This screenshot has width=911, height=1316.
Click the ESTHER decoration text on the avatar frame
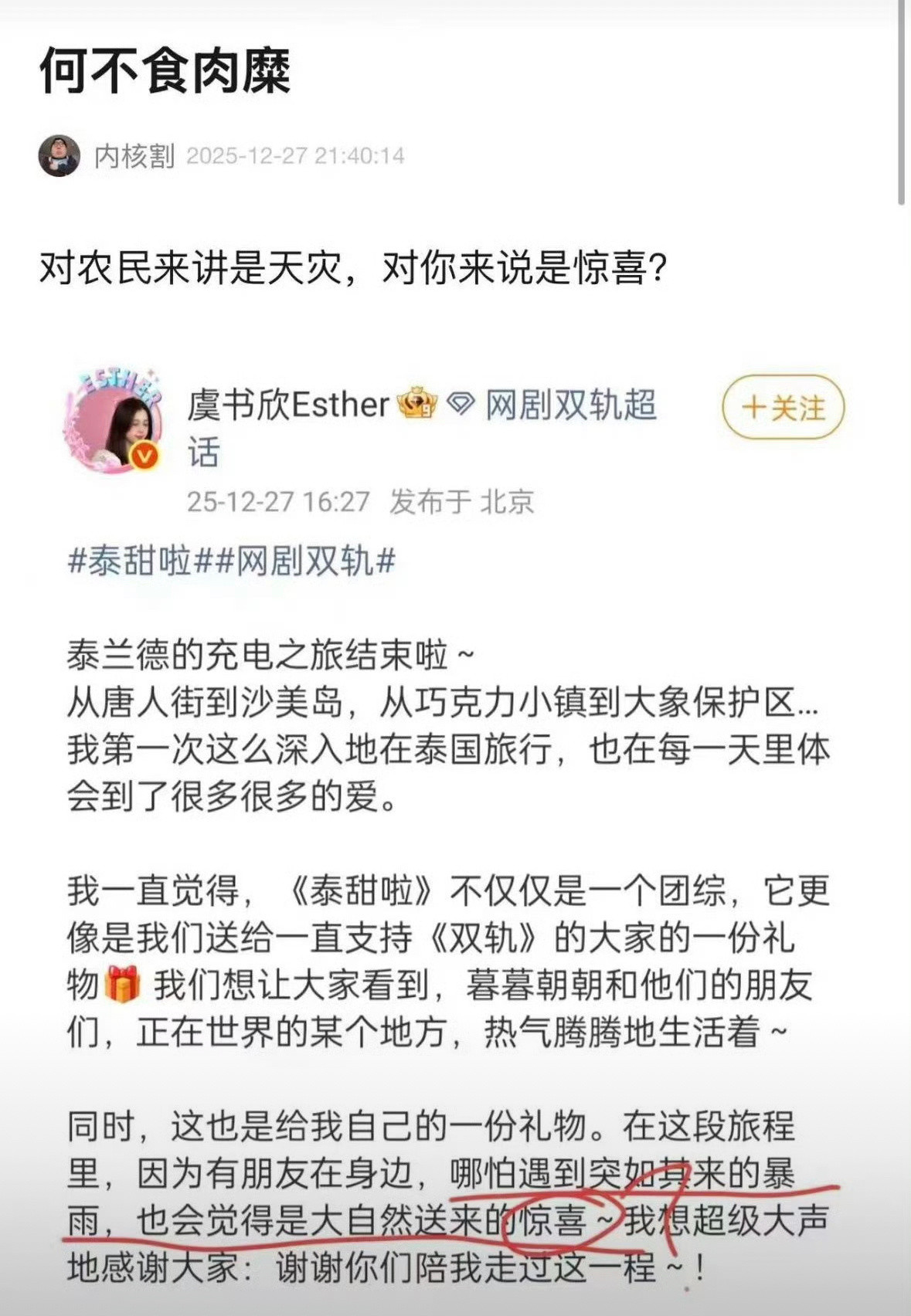116,382
